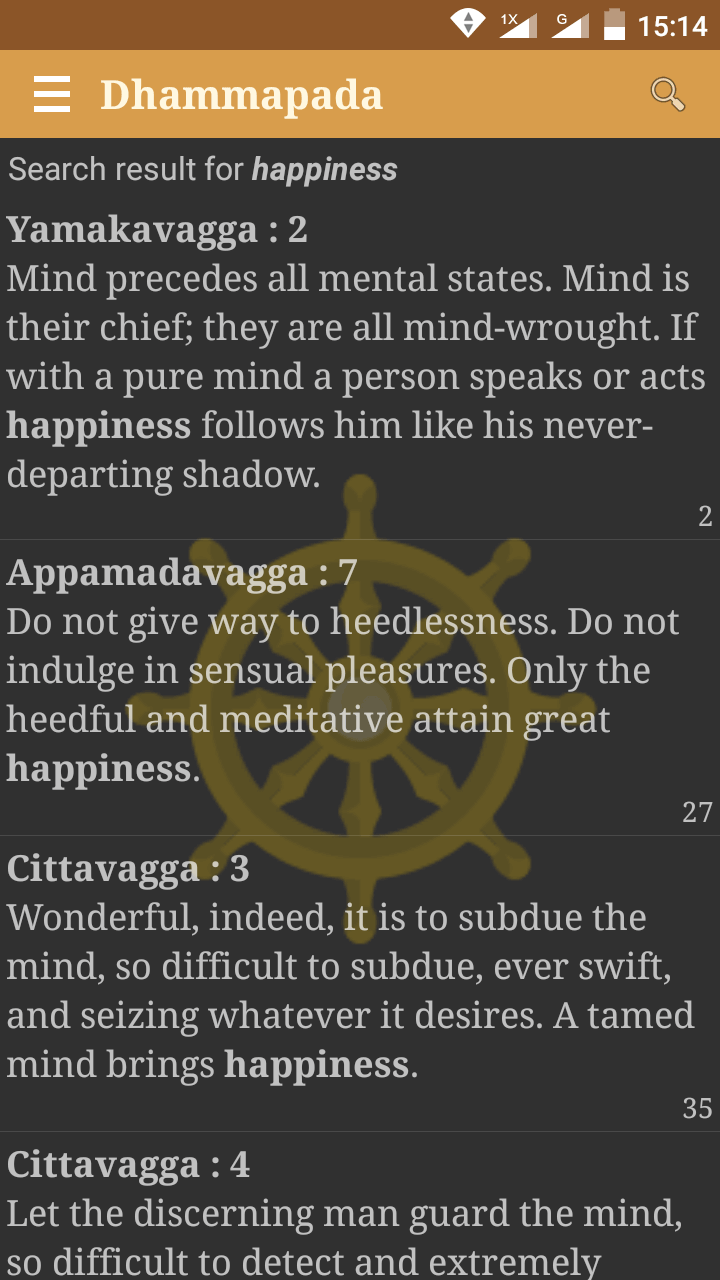Tap the search magnifier icon

(667, 94)
